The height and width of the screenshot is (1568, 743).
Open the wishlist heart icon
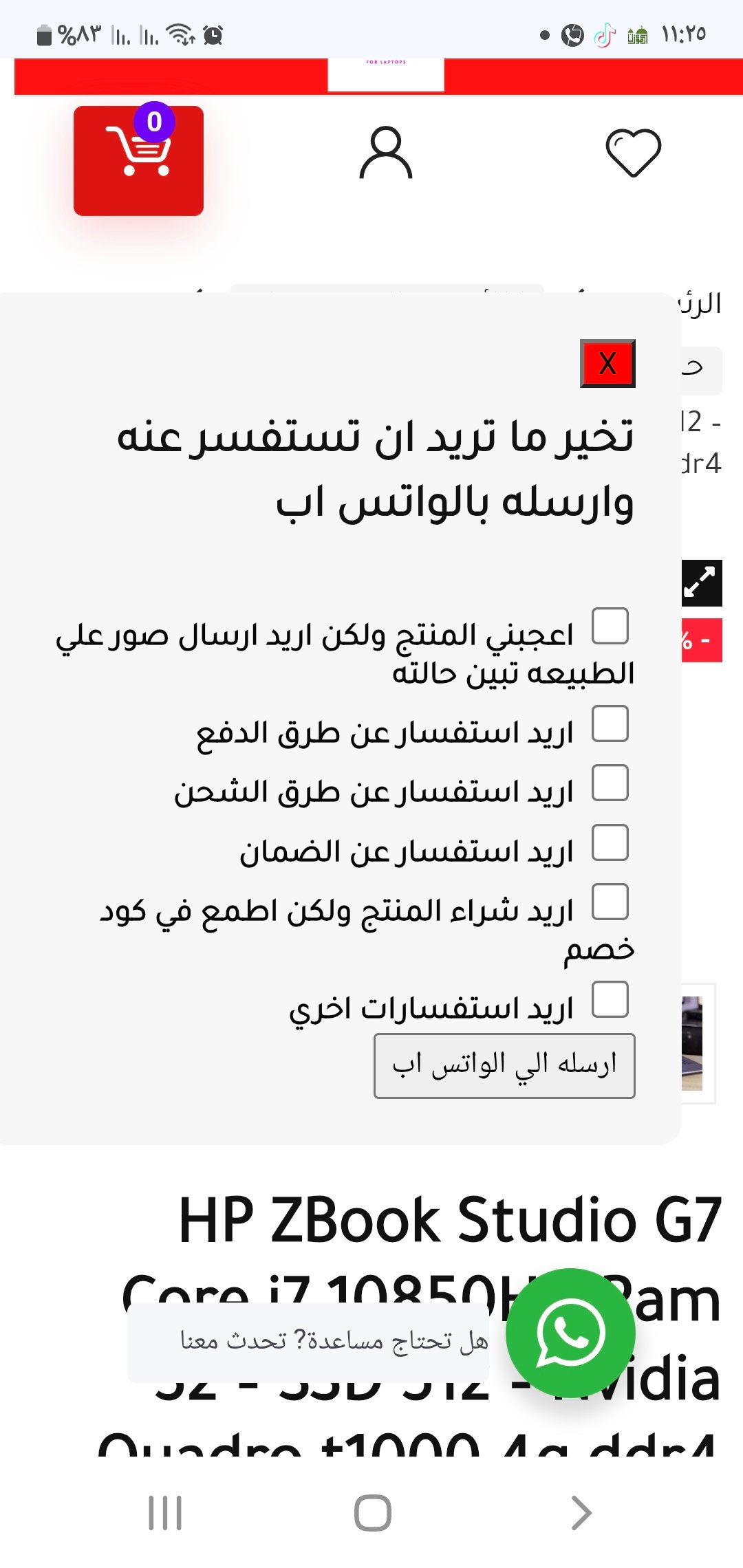633,153
